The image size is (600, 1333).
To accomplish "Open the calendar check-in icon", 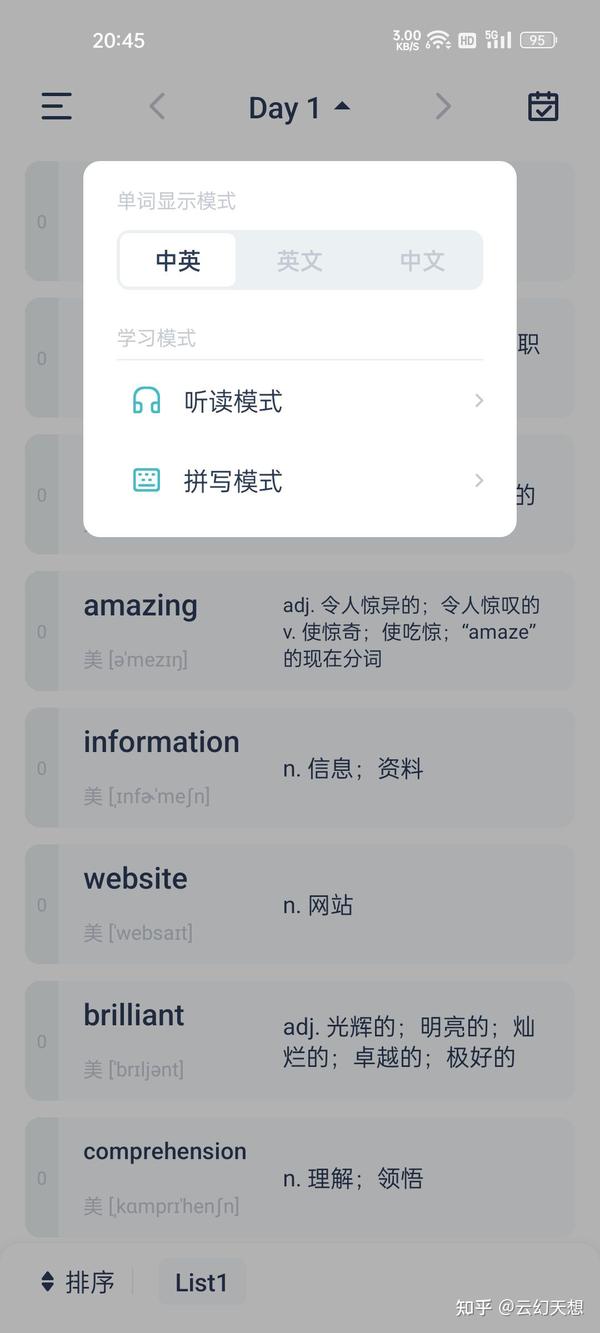I will point(543,106).
